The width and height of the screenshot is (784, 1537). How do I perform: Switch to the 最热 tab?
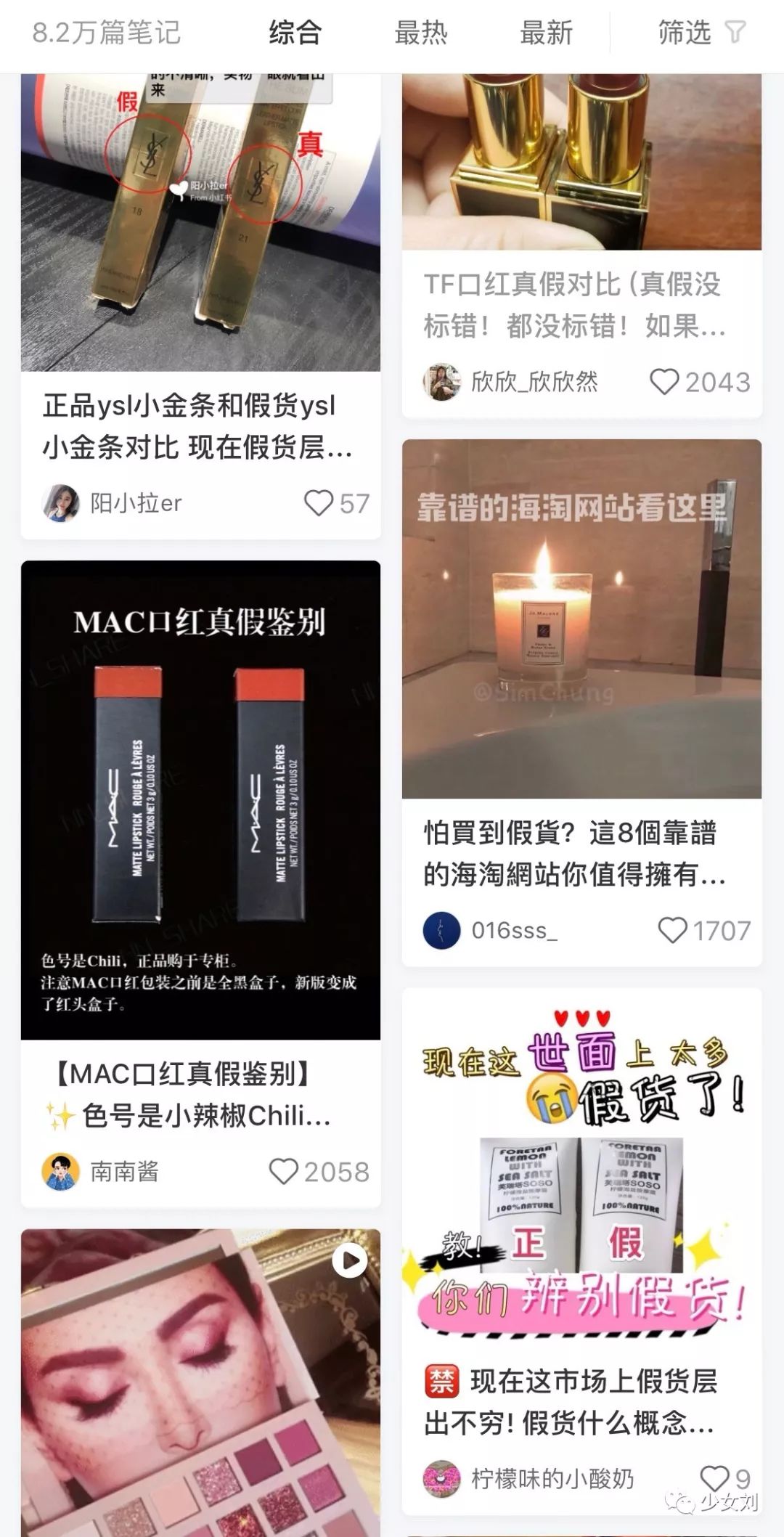coord(422,33)
